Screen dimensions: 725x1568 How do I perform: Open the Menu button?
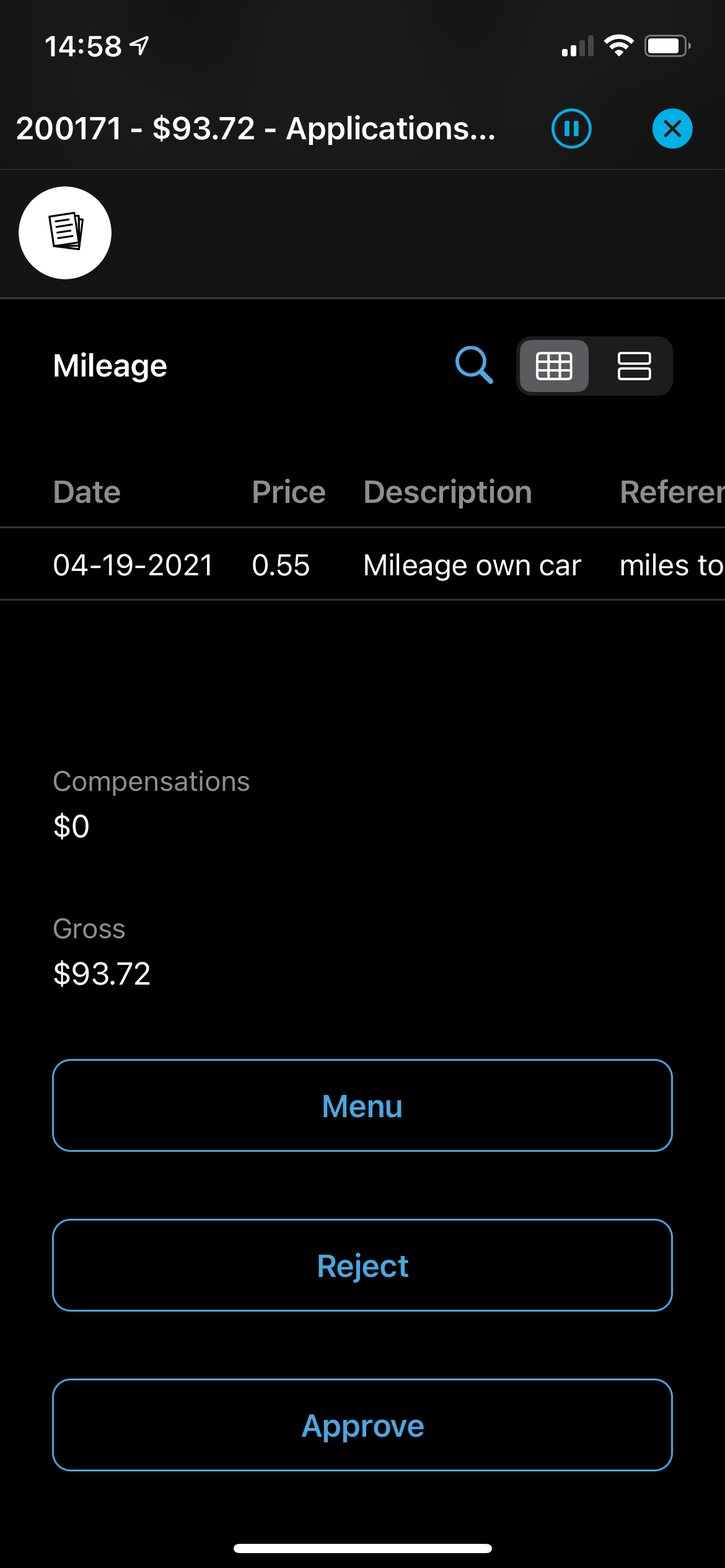[362, 1106]
